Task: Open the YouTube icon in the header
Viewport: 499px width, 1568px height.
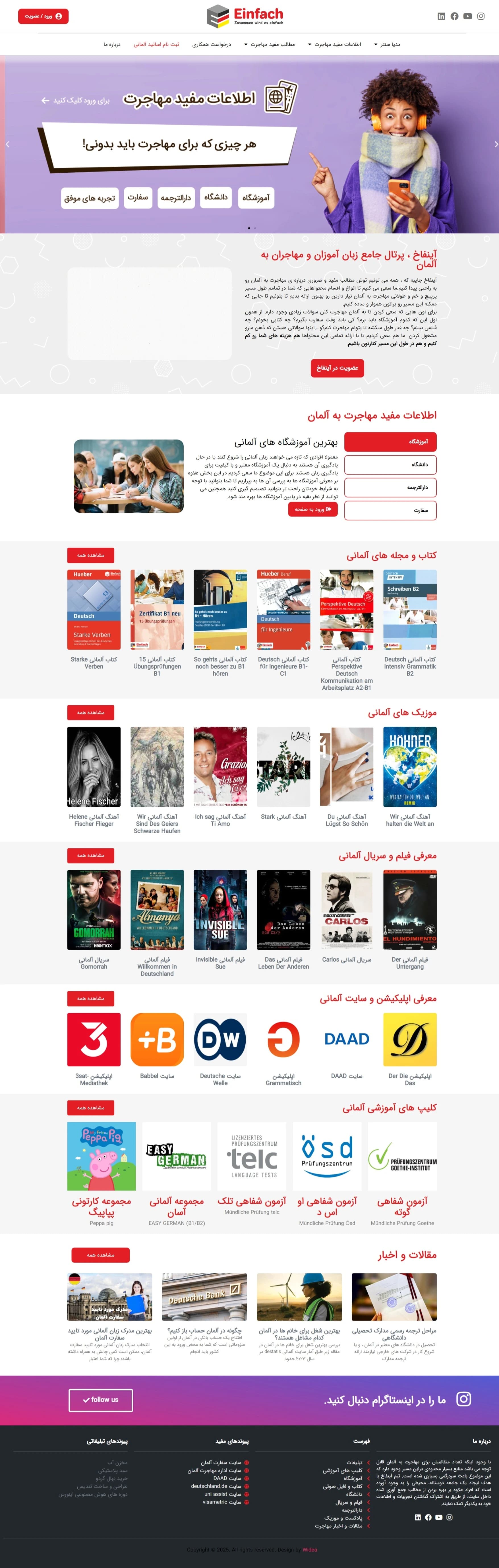Action: (x=467, y=16)
